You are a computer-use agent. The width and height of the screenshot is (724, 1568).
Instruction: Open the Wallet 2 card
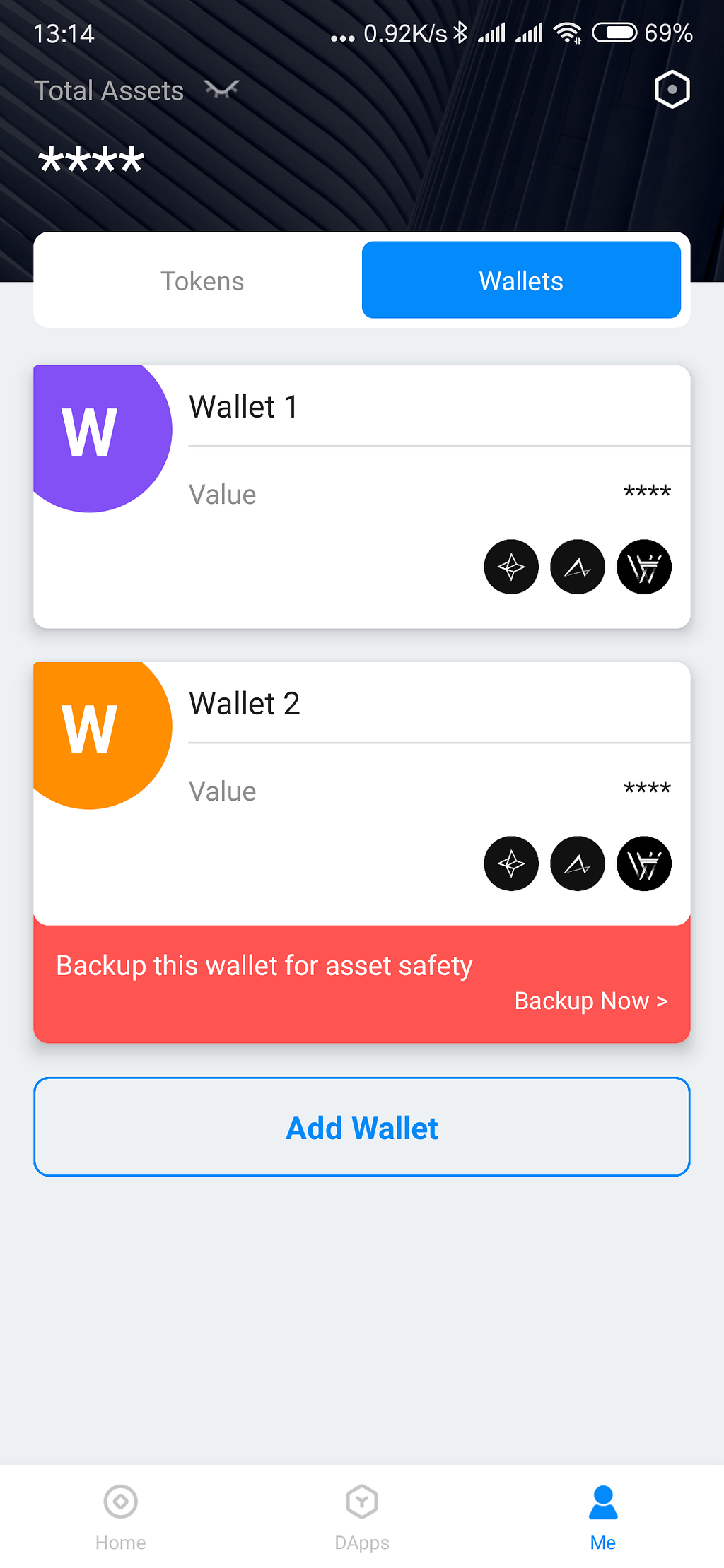tap(361, 793)
